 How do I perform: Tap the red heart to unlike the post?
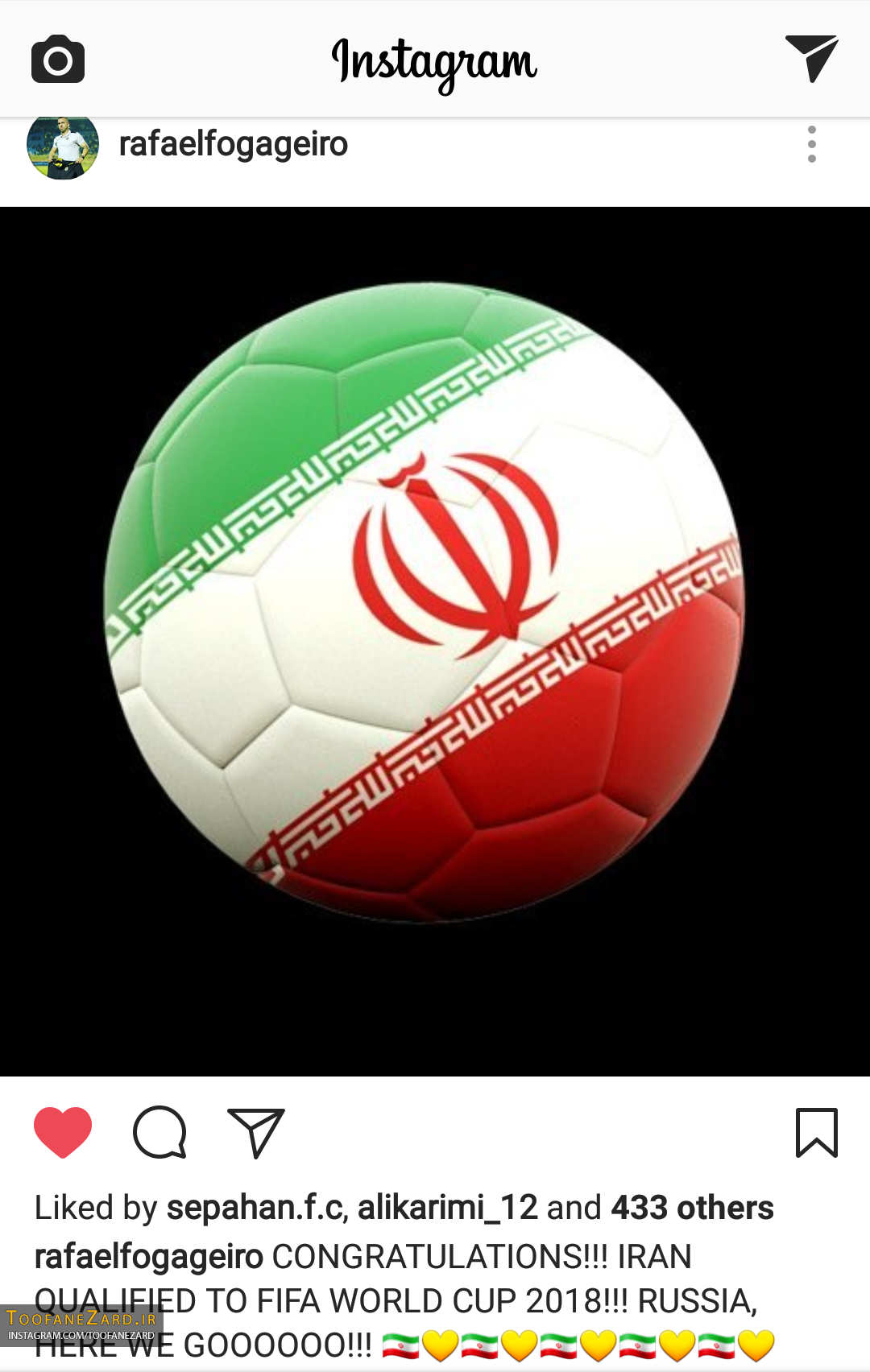point(63,1132)
